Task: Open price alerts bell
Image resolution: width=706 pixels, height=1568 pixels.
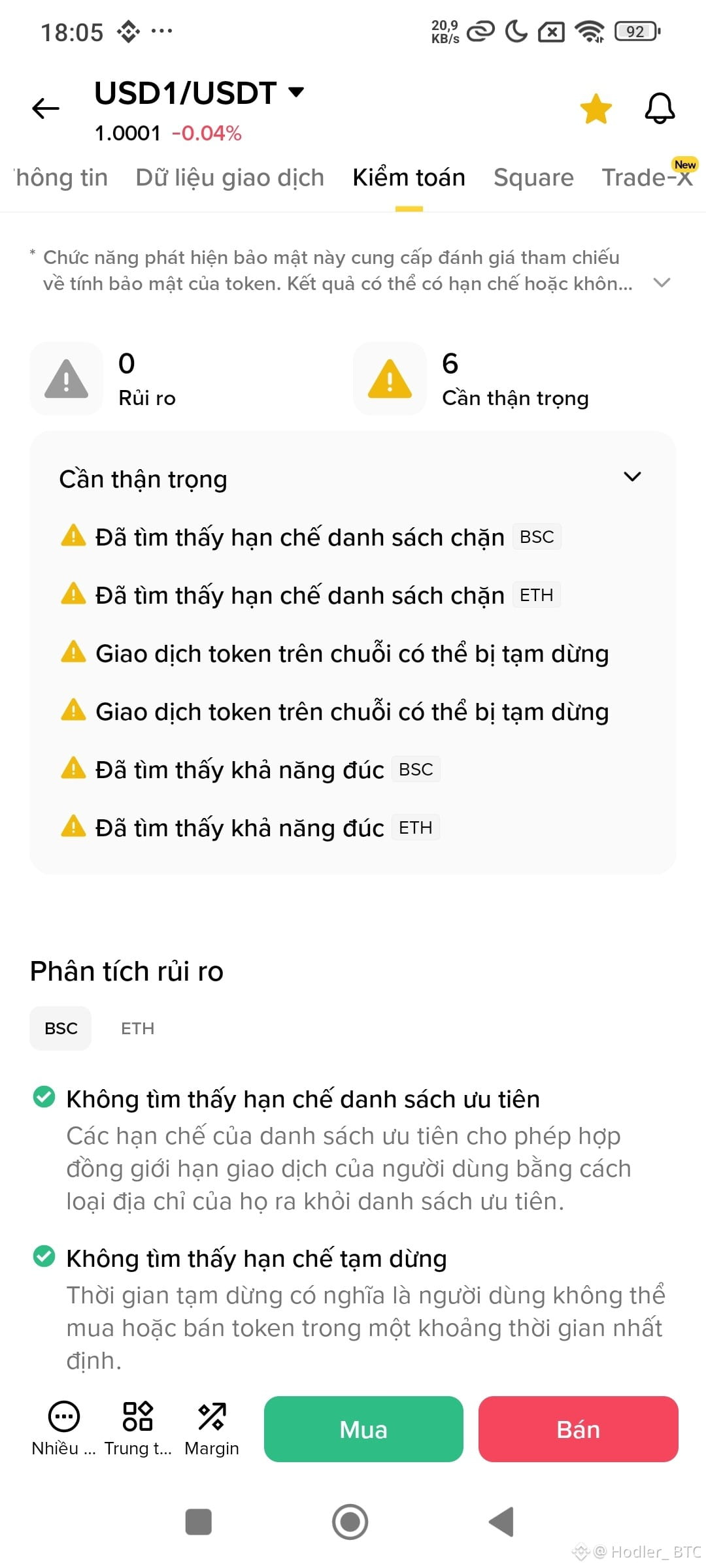Action: [x=660, y=108]
